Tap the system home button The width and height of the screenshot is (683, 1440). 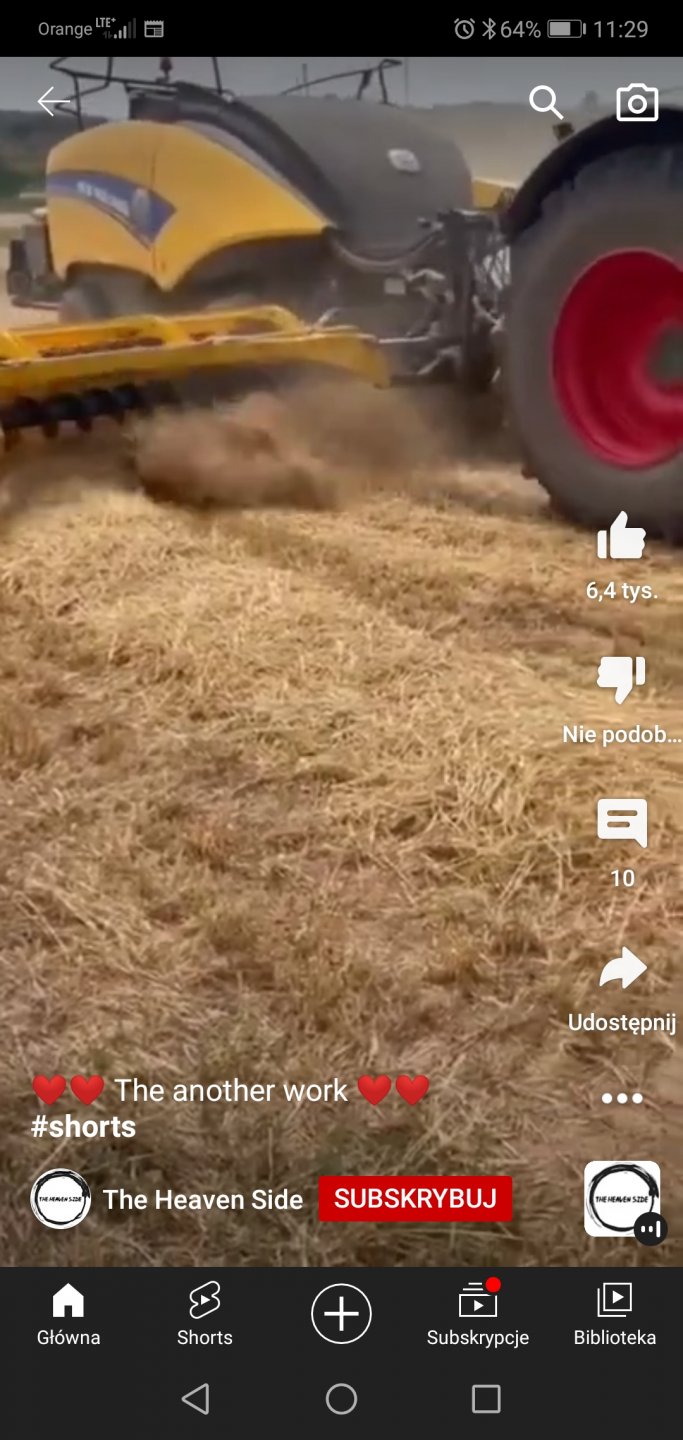[341, 1399]
